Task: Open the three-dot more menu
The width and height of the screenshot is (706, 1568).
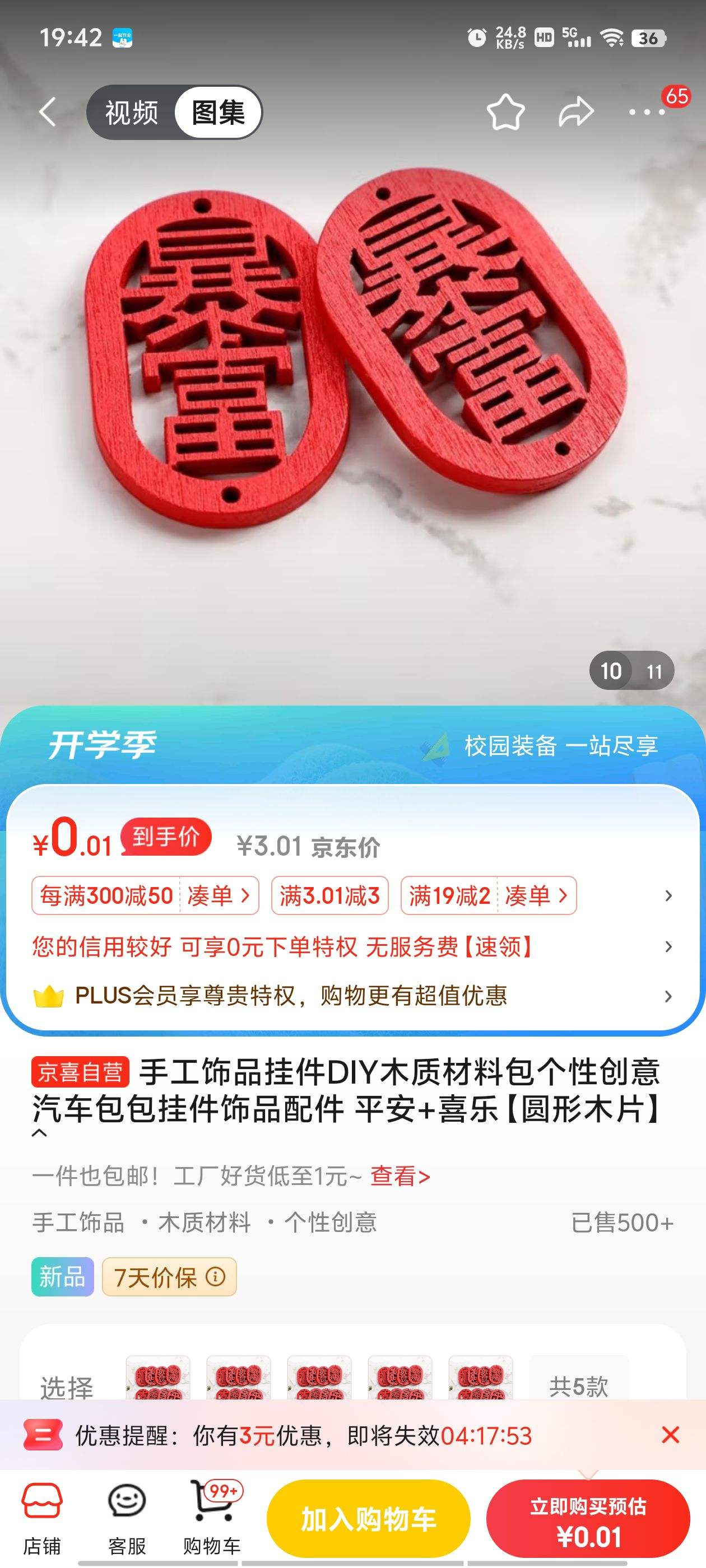Action: point(646,113)
